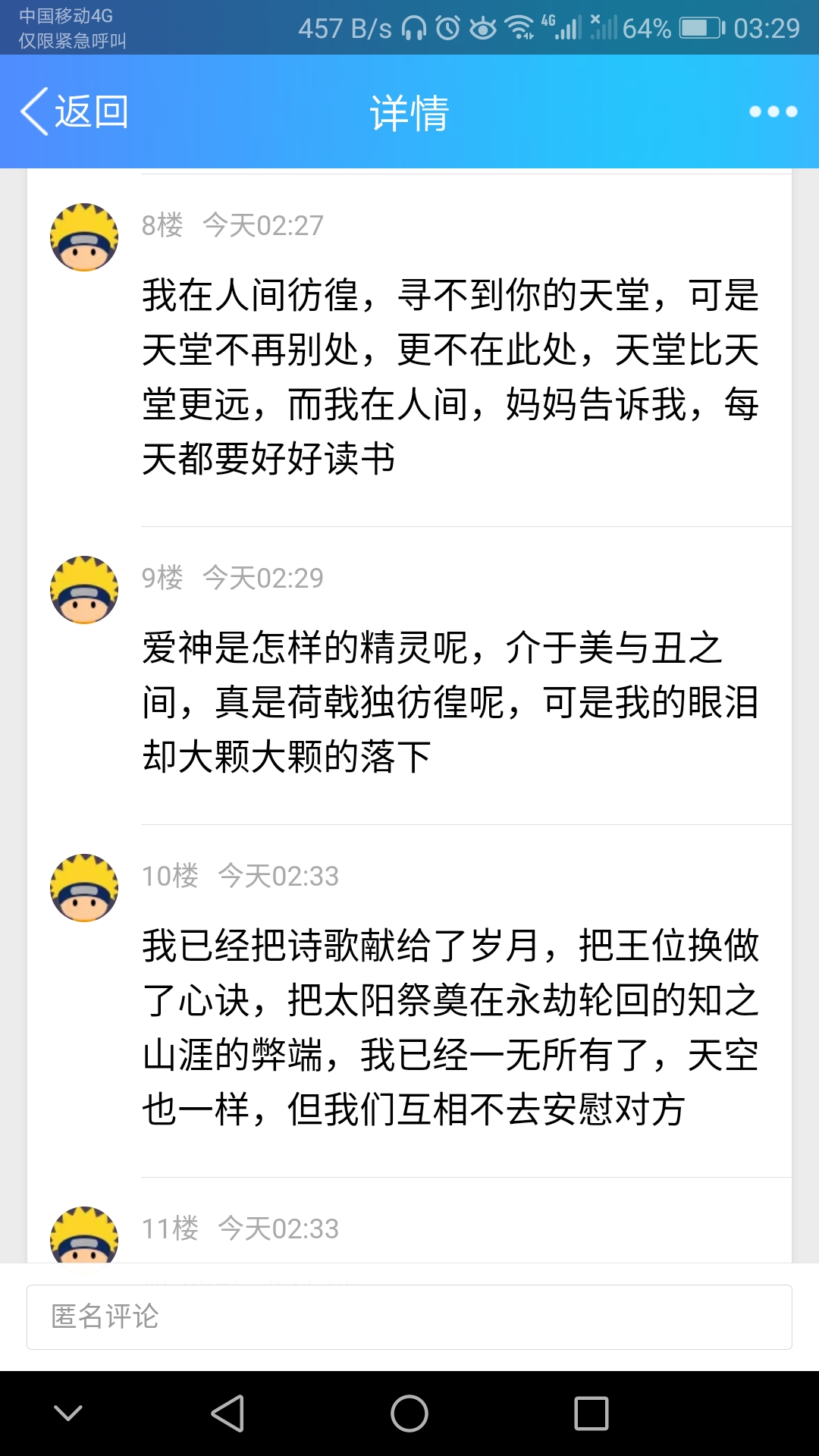
Task: Open the three-dot overflow menu
Action: [x=773, y=112]
